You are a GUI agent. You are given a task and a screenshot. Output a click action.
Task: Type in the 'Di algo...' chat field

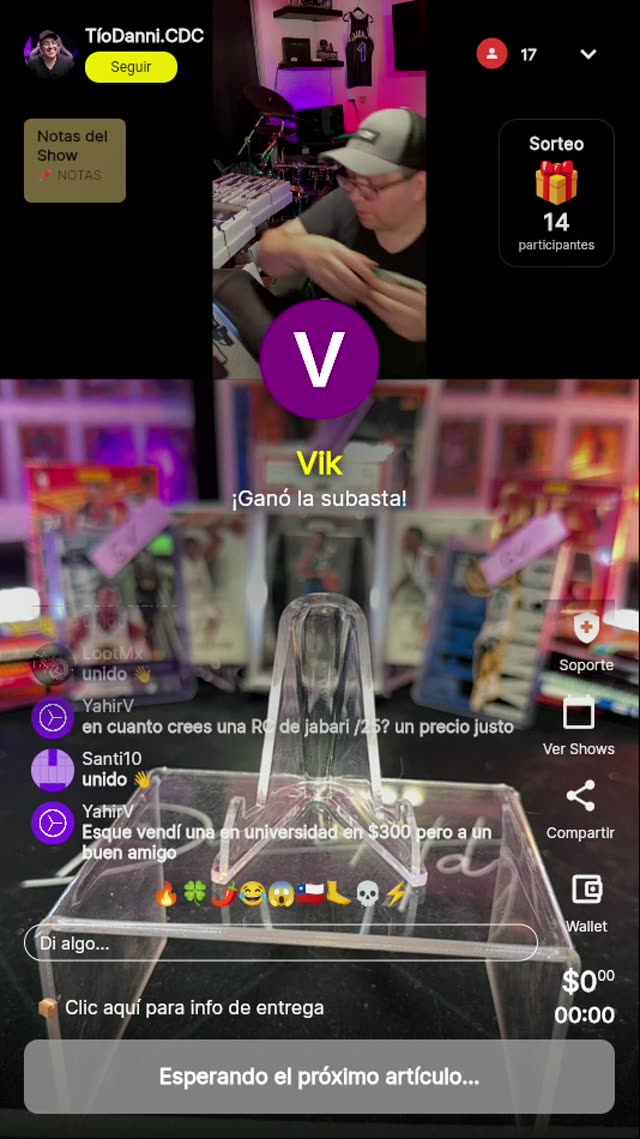point(280,942)
